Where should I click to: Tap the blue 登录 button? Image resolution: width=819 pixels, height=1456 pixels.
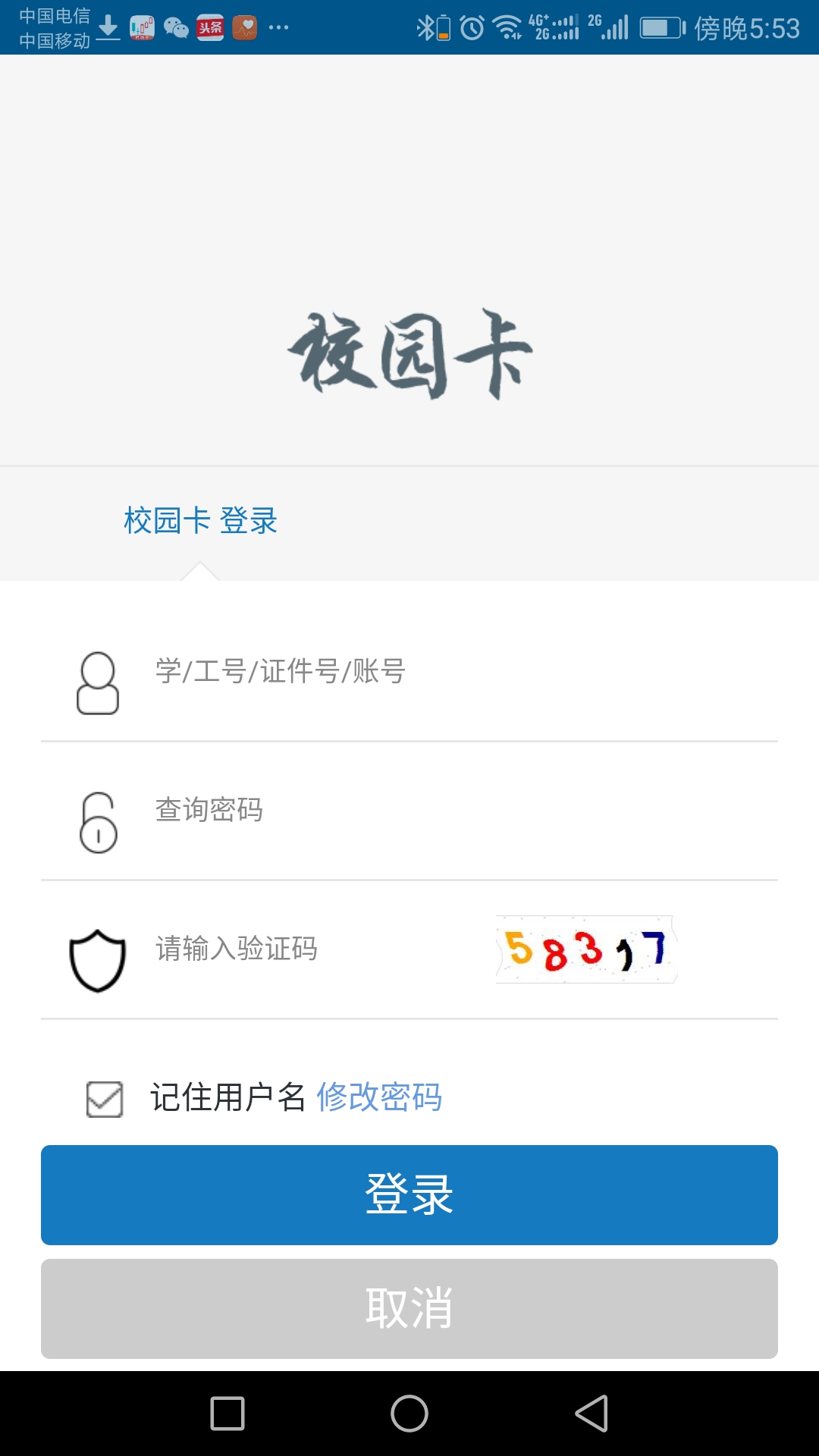click(409, 1195)
